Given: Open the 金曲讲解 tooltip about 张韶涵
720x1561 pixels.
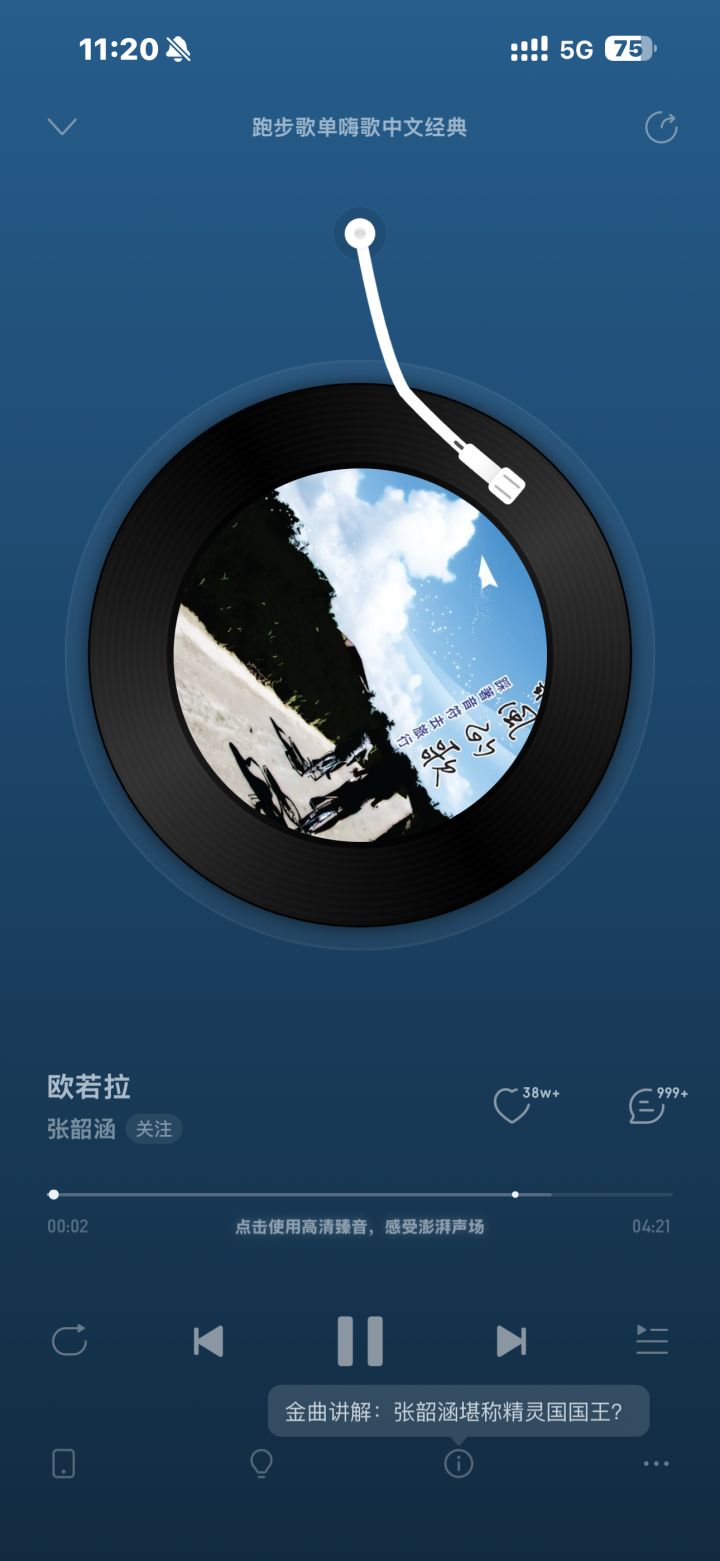Looking at the screenshot, I should pos(458,1411).
